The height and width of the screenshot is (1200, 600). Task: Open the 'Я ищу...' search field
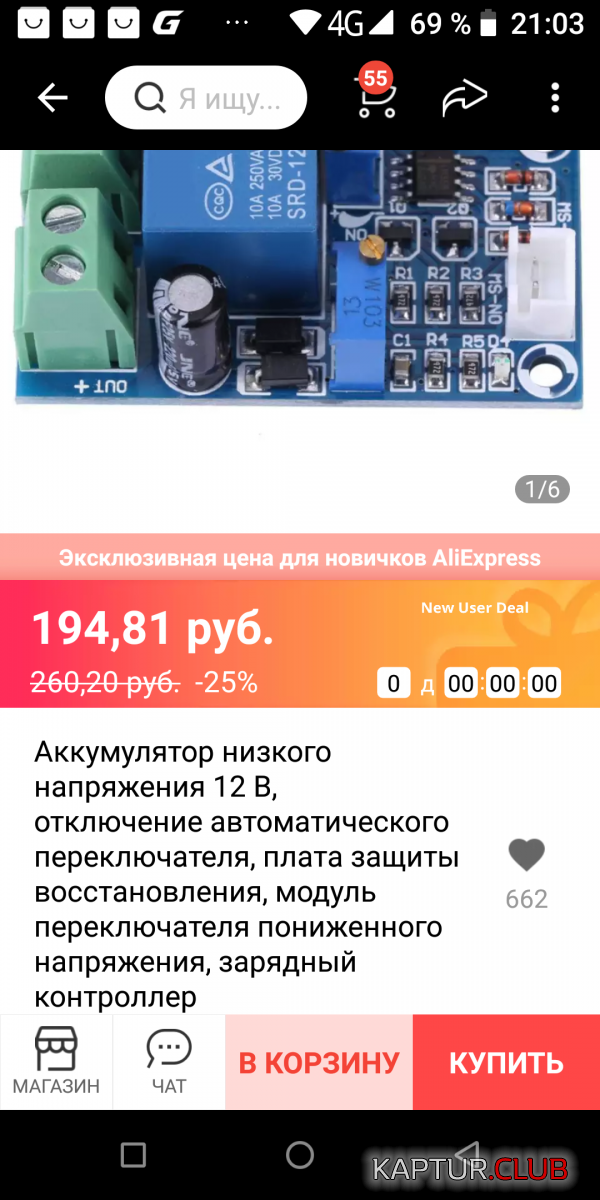pyautogui.click(x=206, y=98)
